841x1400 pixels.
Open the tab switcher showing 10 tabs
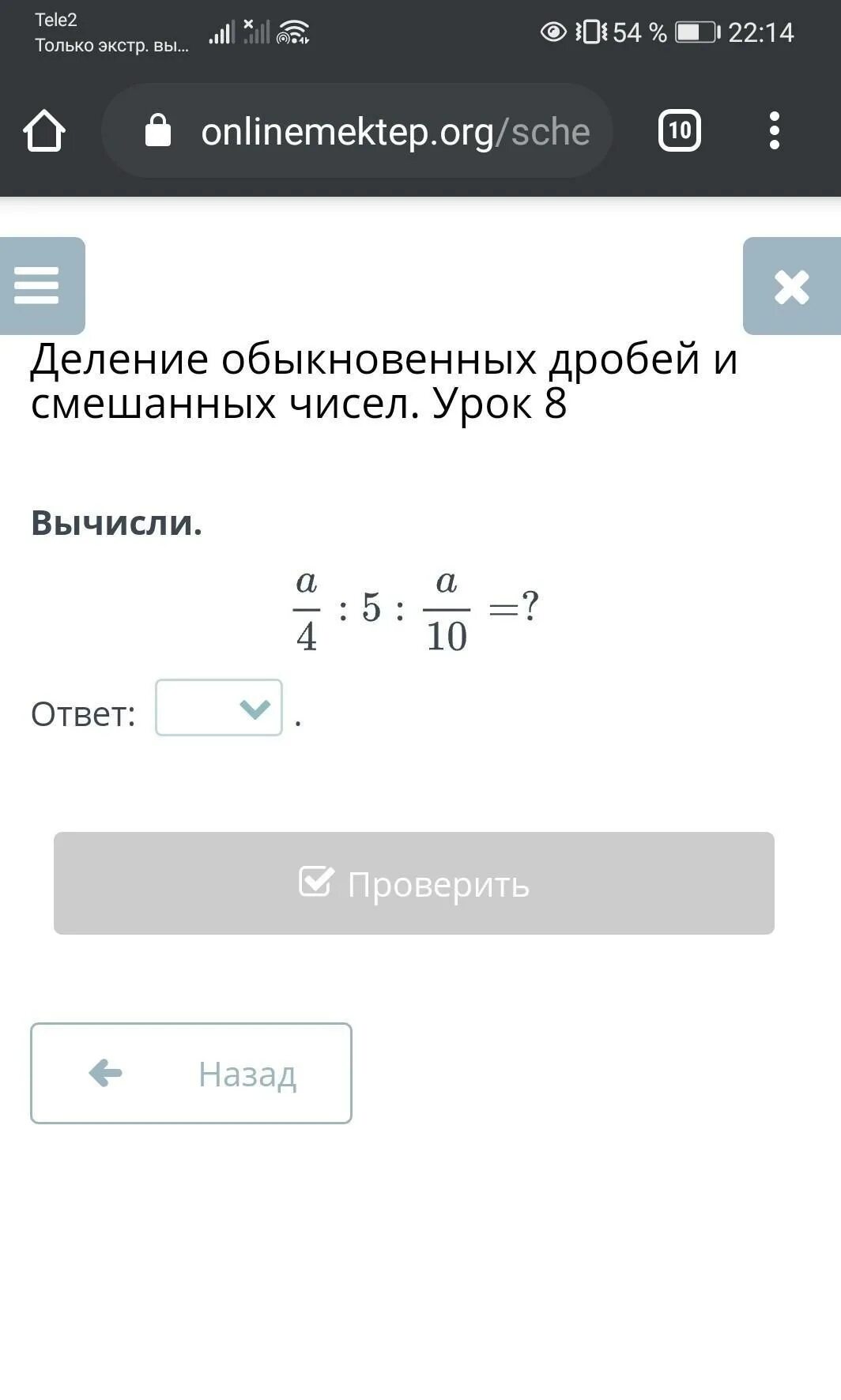680,130
